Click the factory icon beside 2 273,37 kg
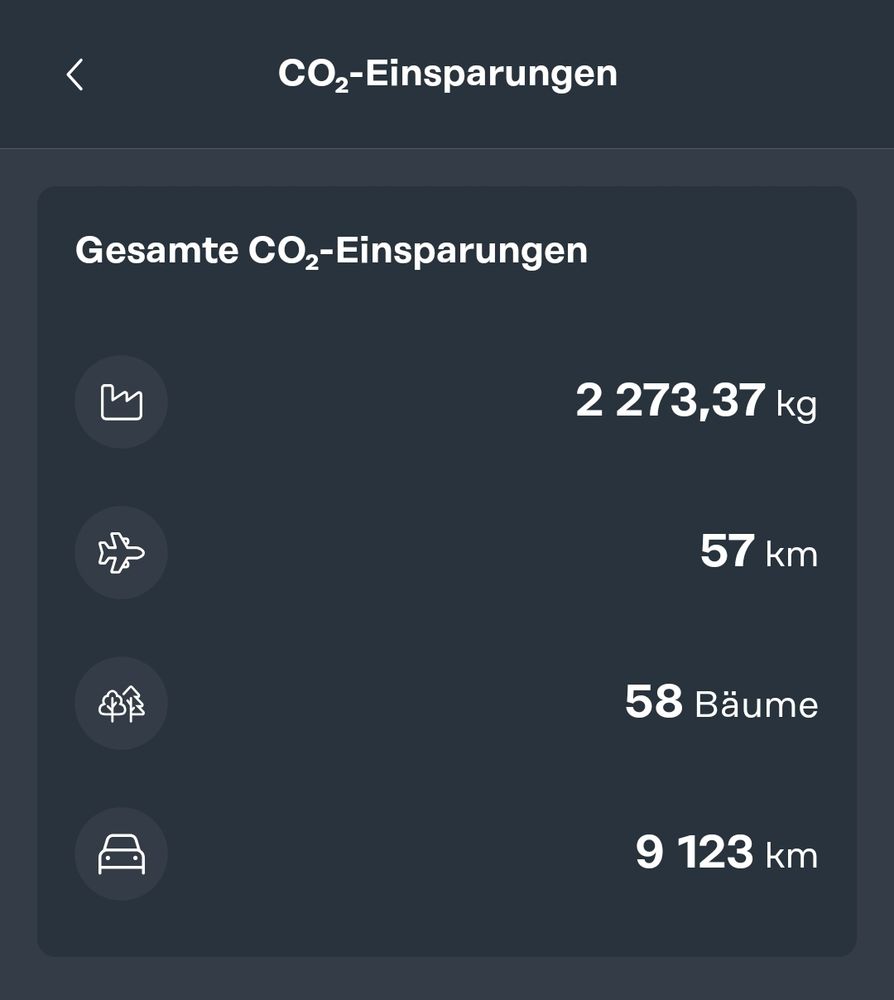Viewport: 894px width, 1000px height. [x=121, y=402]
